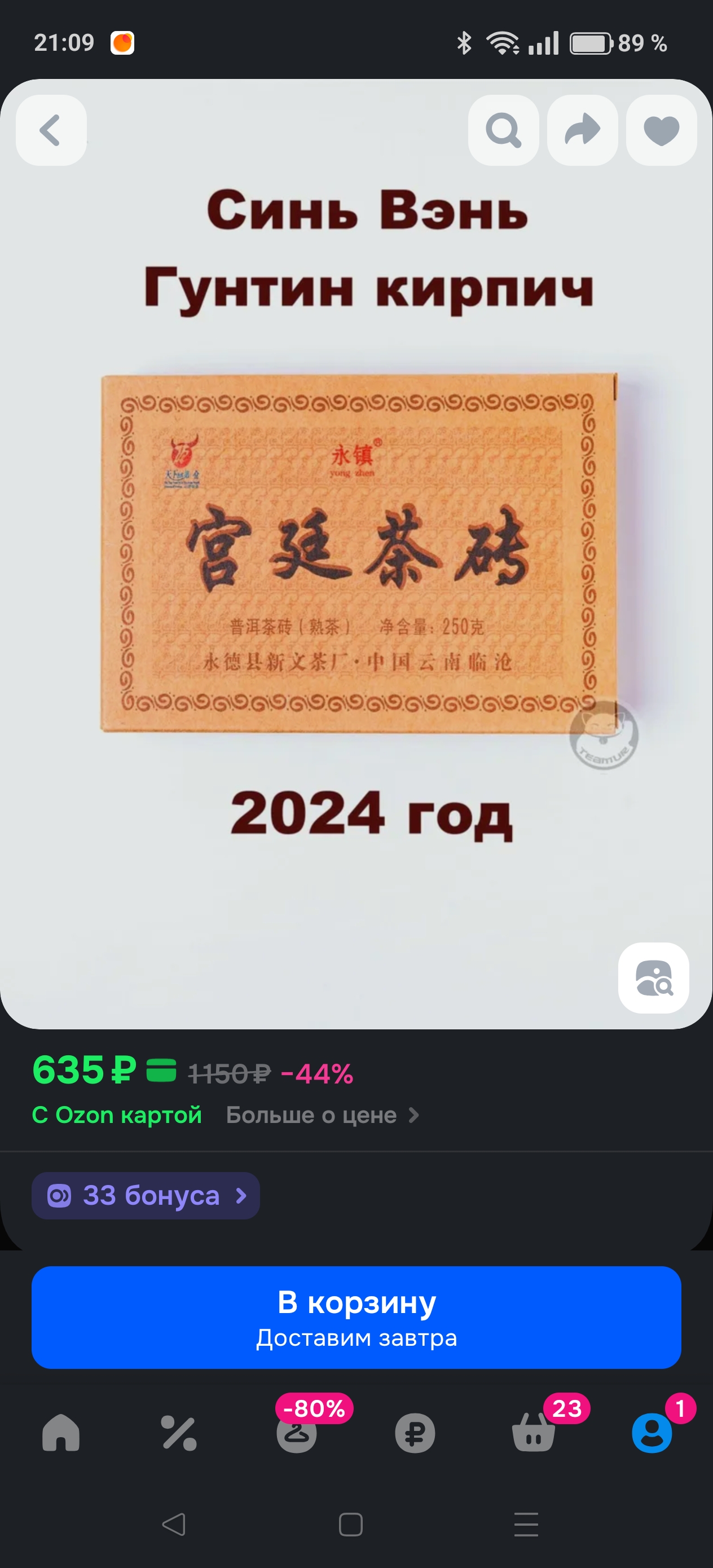Open the 33 бонуса chip

(146, 1196)
